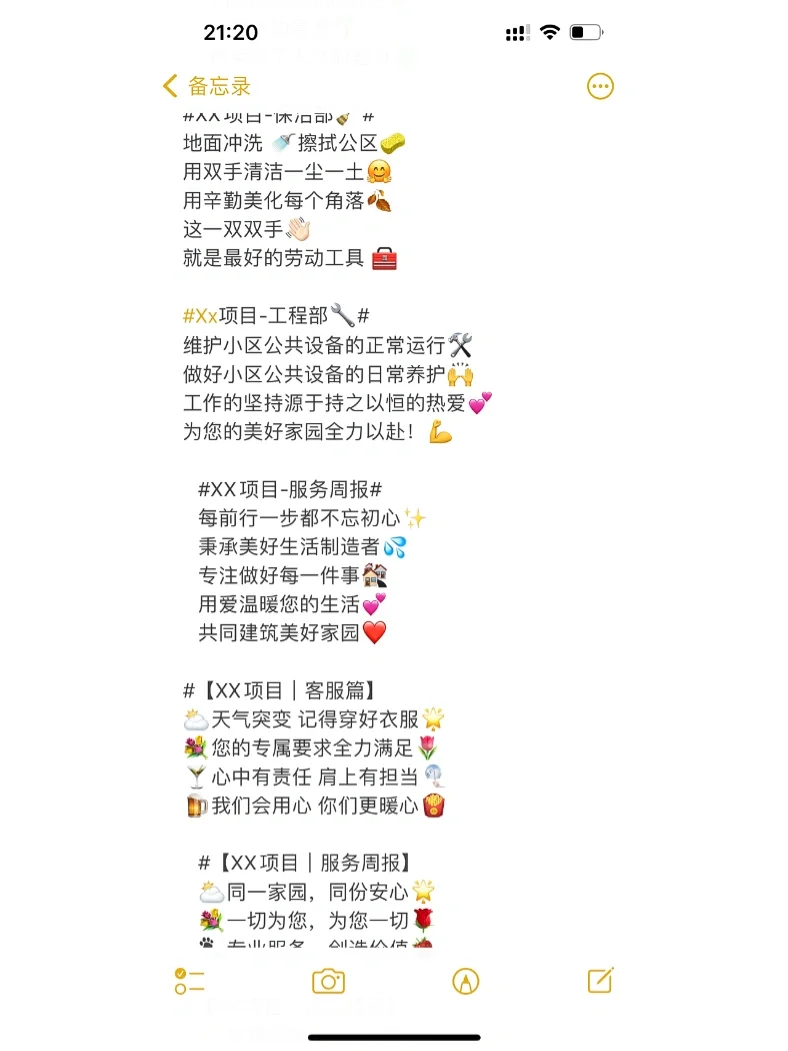Go back to 备忘录 list
This screenshot has width=788, height=1051.
tap(207, 86)
